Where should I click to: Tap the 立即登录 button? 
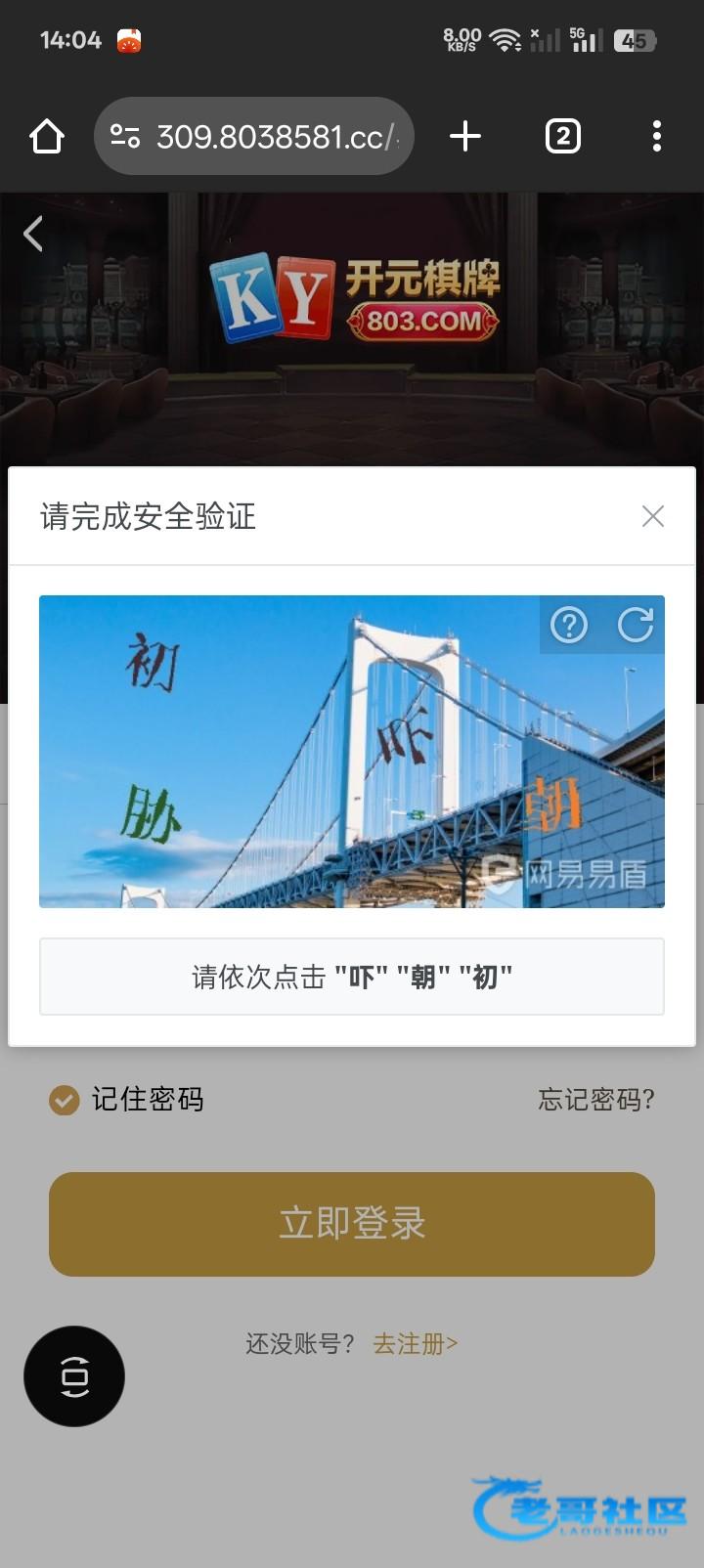tap(352, 1224)
